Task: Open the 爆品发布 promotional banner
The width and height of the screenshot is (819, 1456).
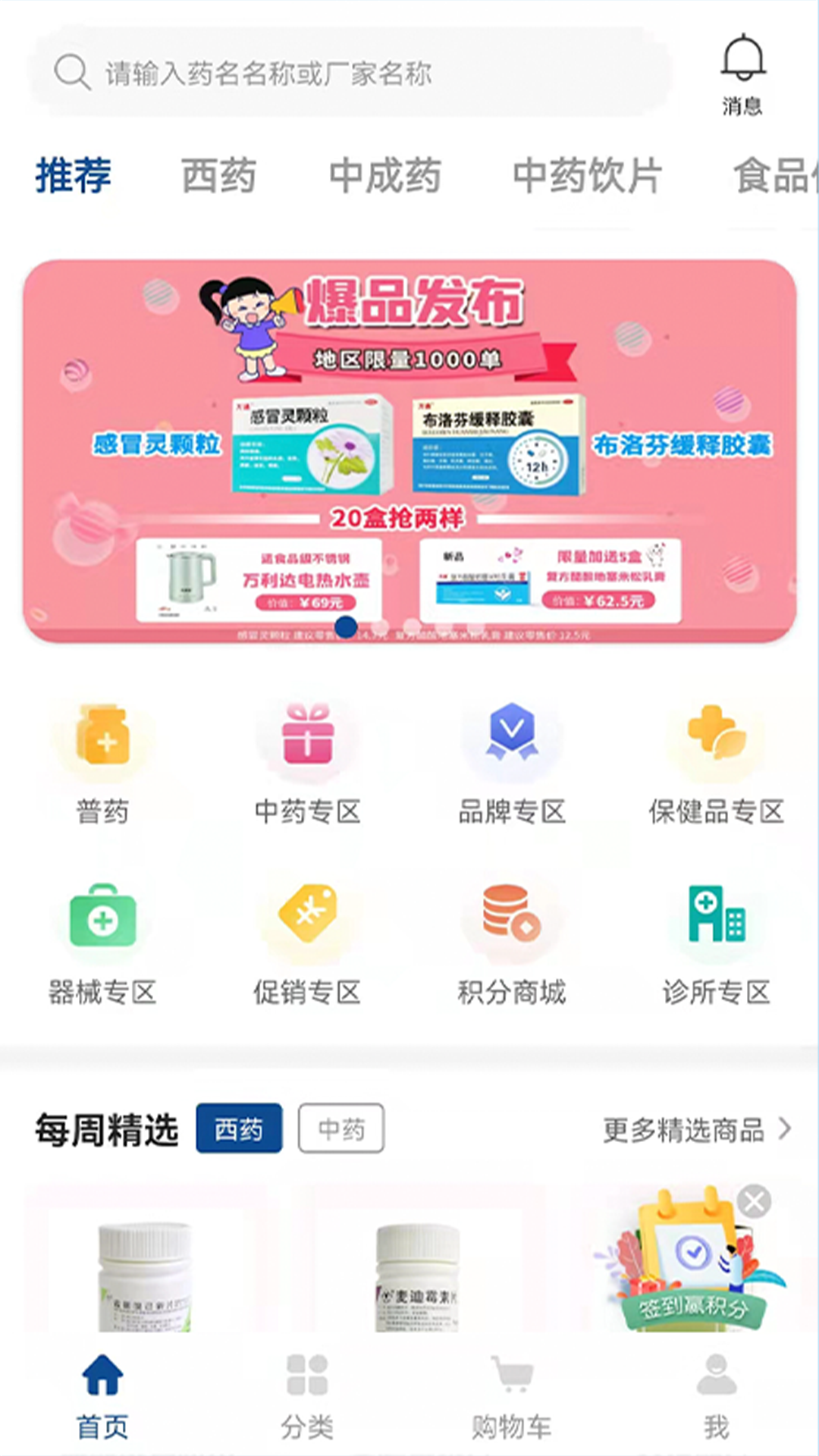Action: click(x=409, y=451)
